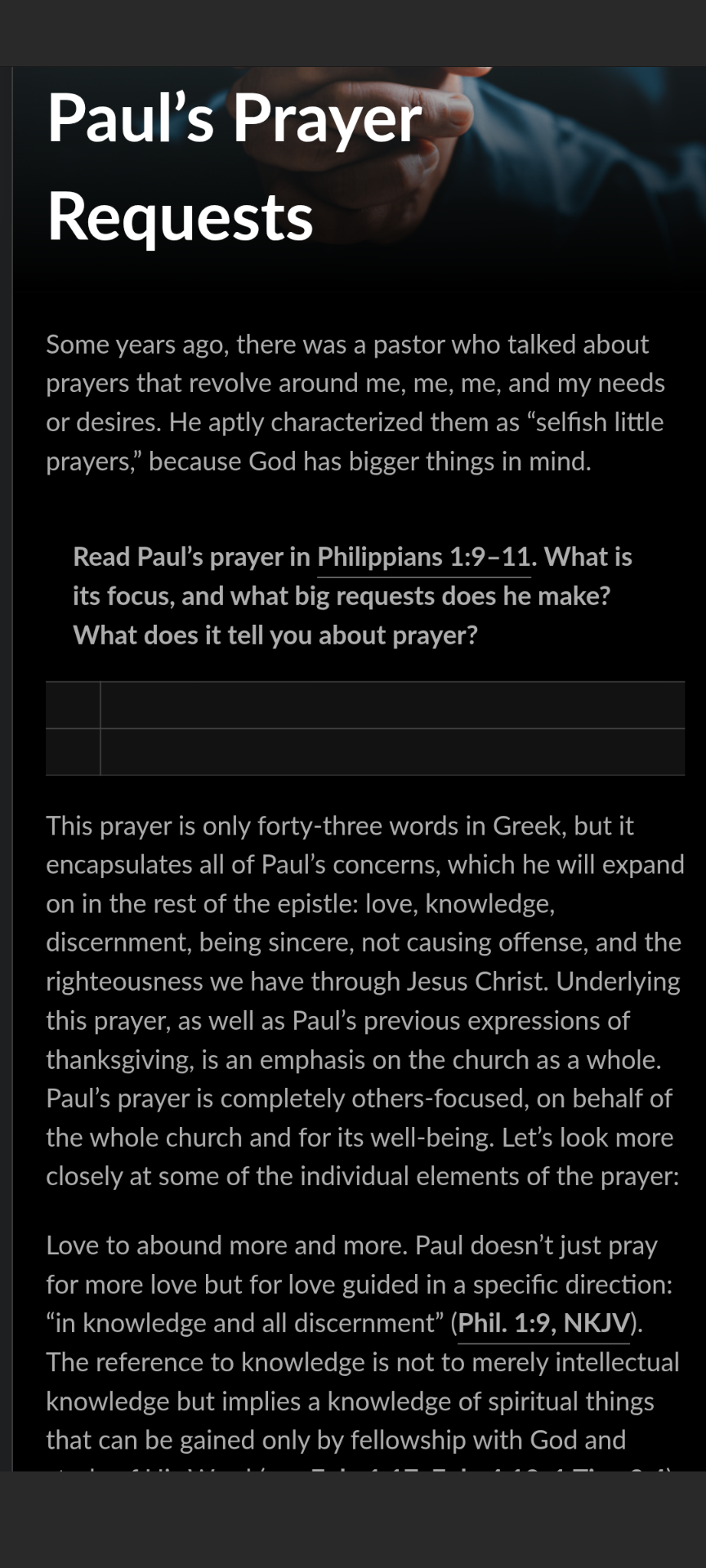Open the Phil. 1:9, NKJV reference
Image resolution: width=706 pixels, height=1568 pixels.
(x=544, y=1322)
